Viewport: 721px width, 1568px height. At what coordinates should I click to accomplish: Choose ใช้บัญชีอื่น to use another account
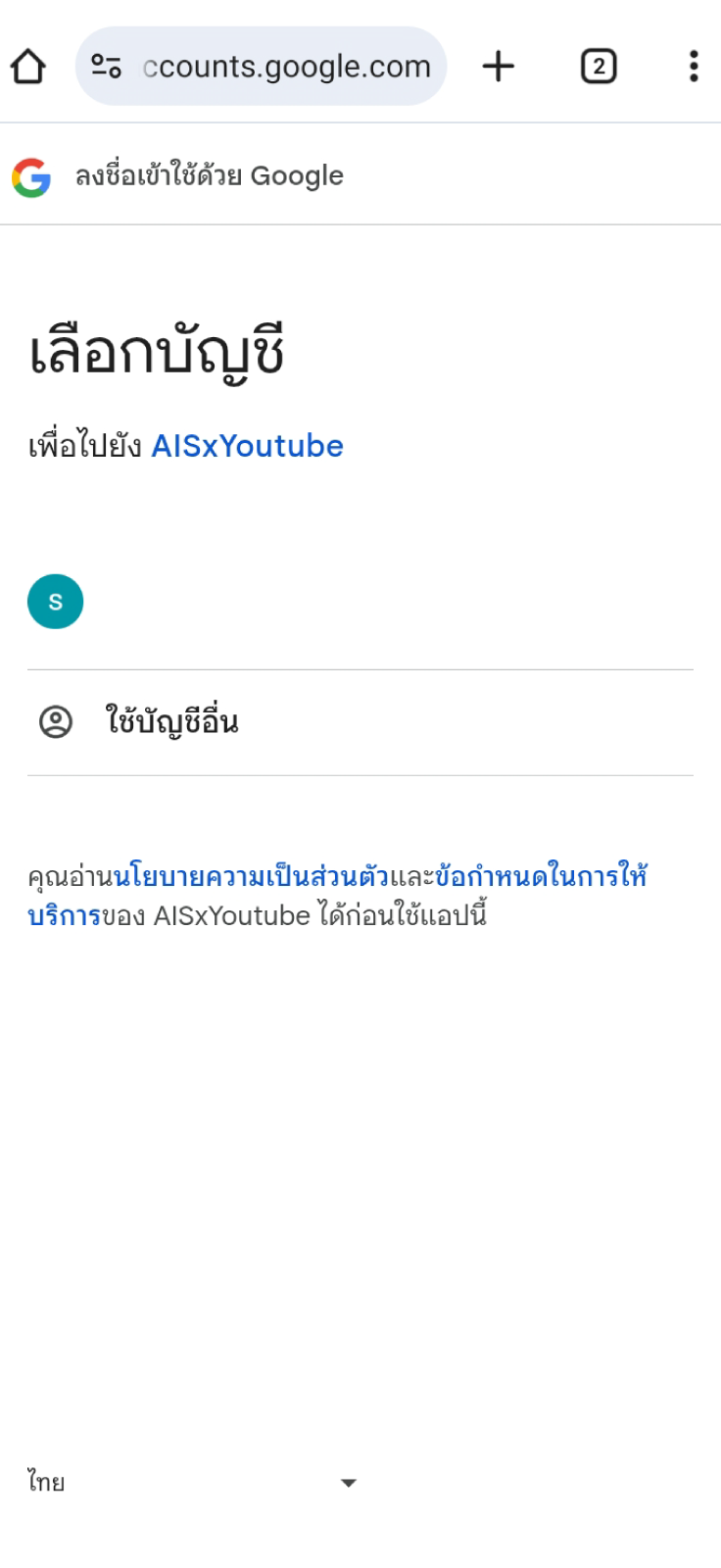click(360, 722)
